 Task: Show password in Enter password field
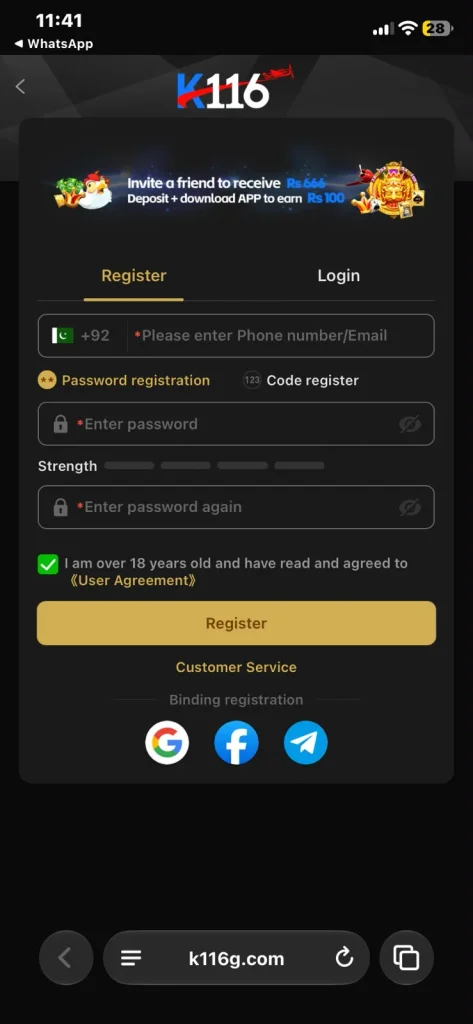[410, 424]
